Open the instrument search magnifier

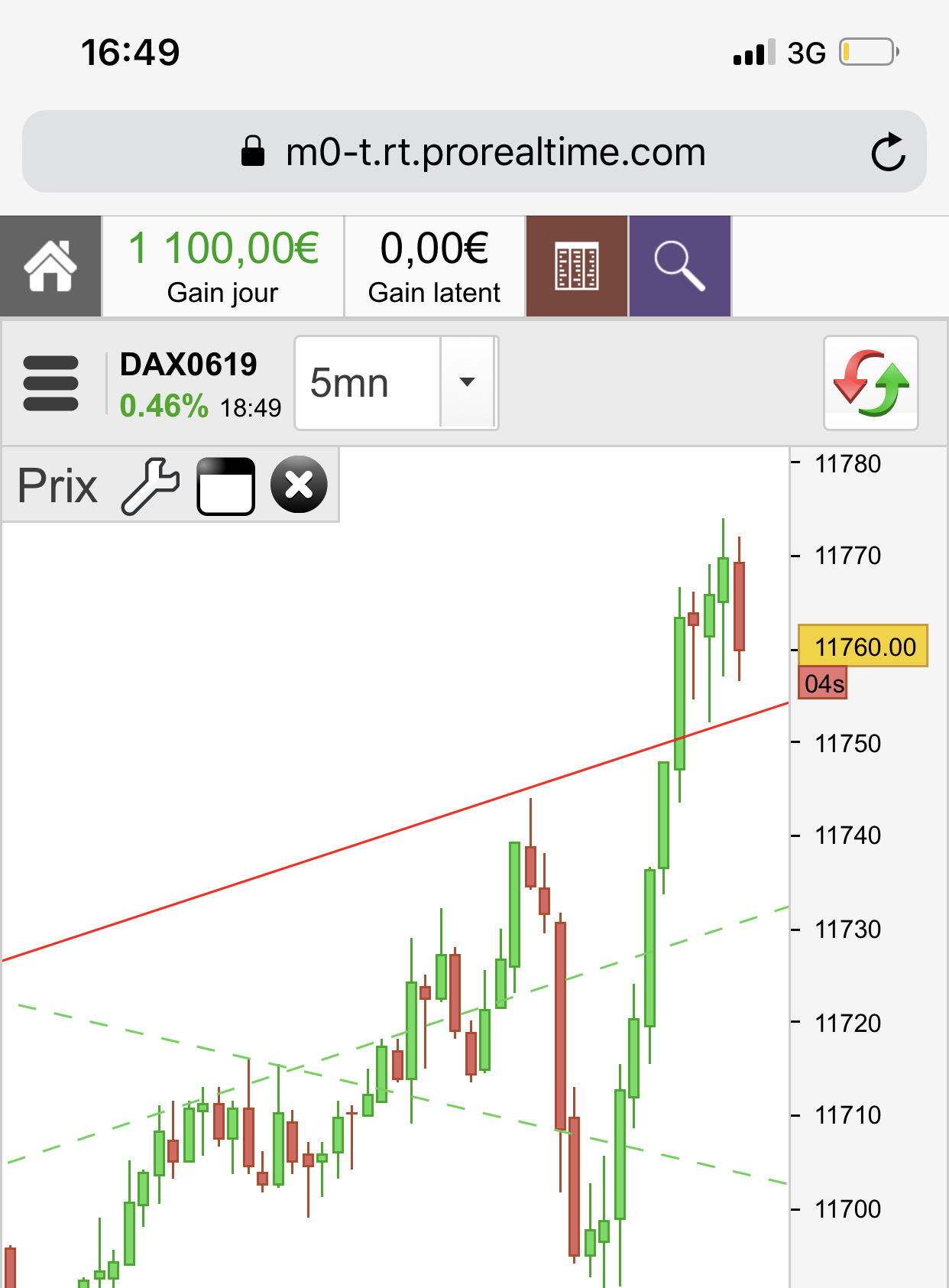[x=679, y=266]
